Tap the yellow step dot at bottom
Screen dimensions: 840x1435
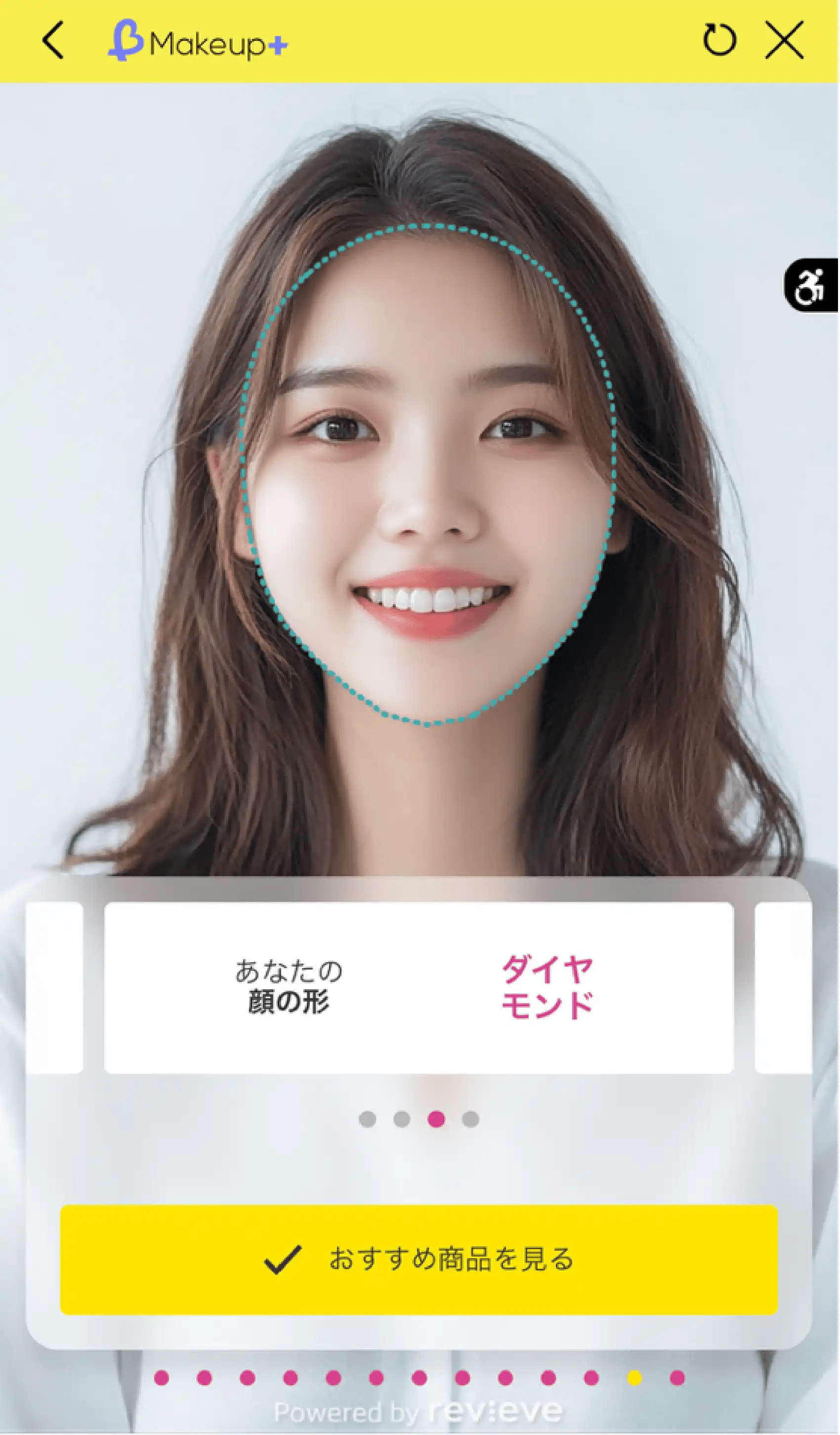[634, 1378]
